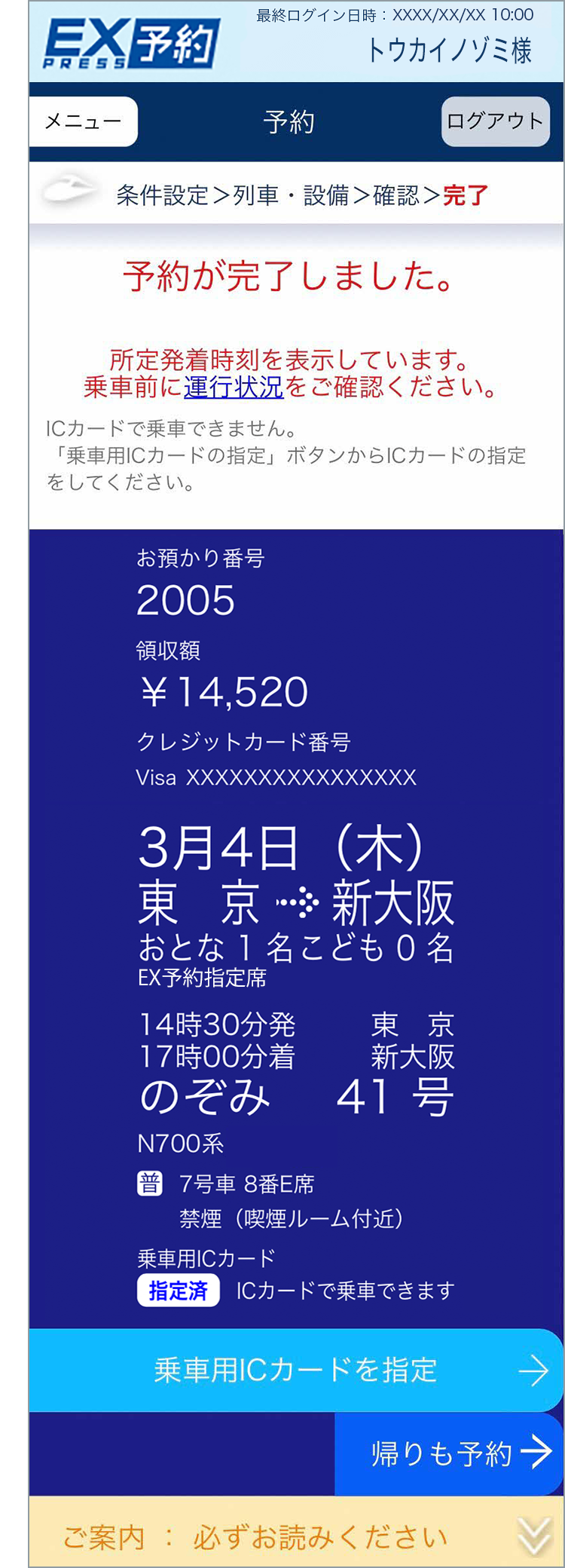Screen dimensions: 565x1568
Task: Tap 乗車用ICカードを指定 button
Action: click(295, 1370)
